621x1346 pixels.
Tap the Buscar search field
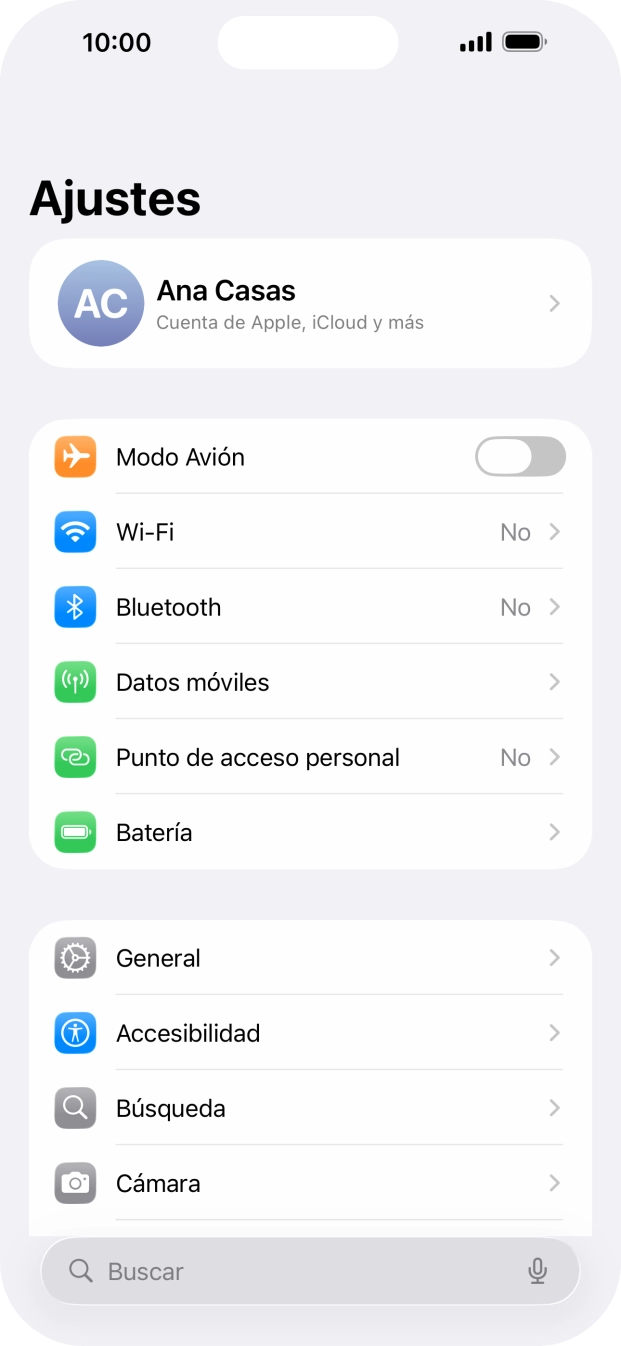290,1271
